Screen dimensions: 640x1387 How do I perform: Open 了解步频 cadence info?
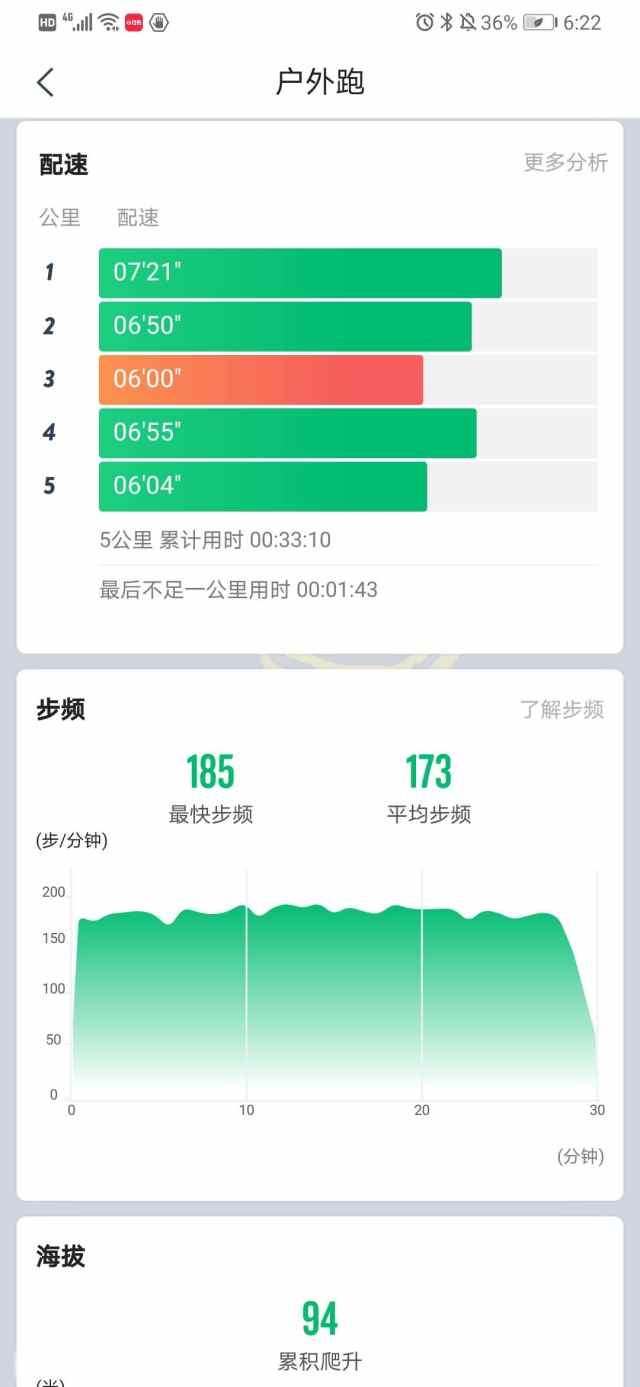coord(561,709)
